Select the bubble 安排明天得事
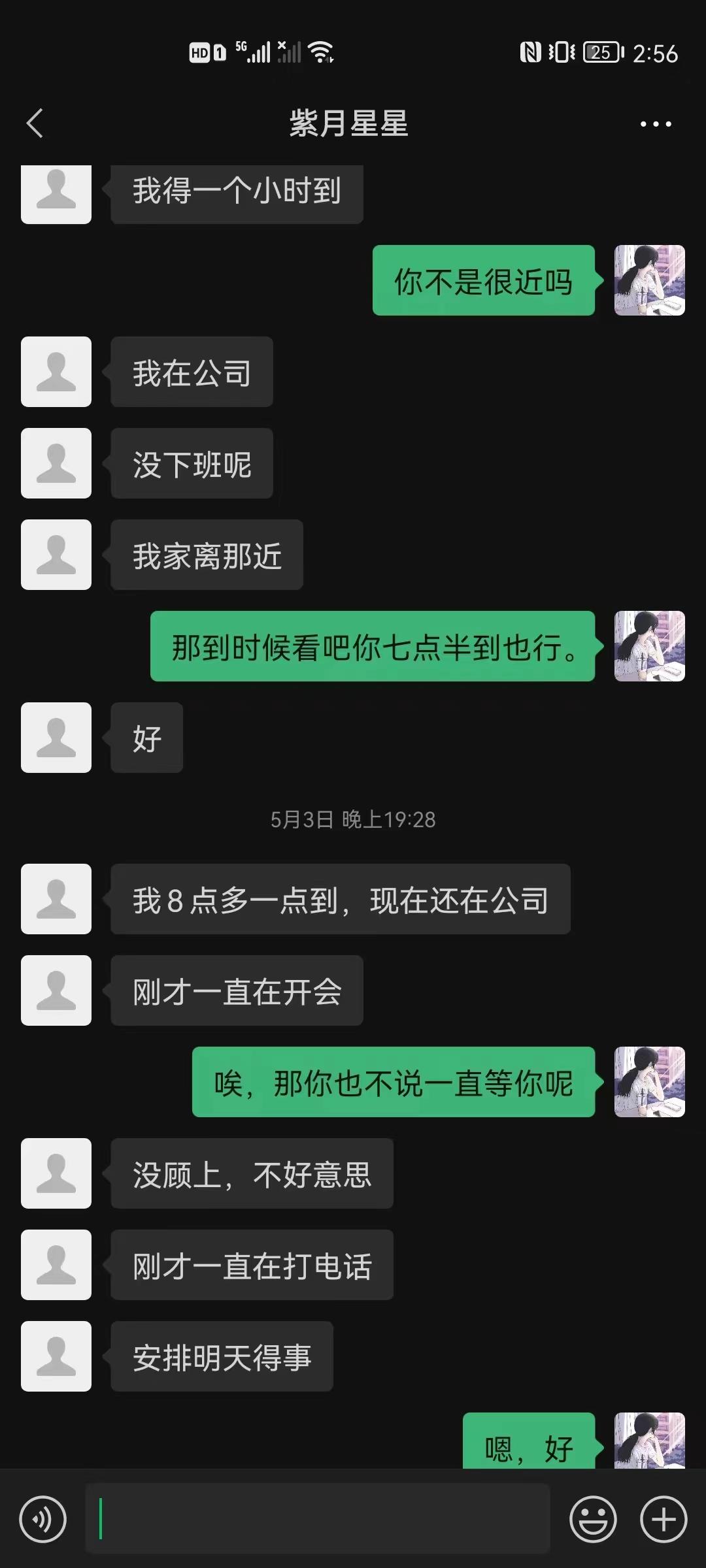 (x=221, y=1356)
